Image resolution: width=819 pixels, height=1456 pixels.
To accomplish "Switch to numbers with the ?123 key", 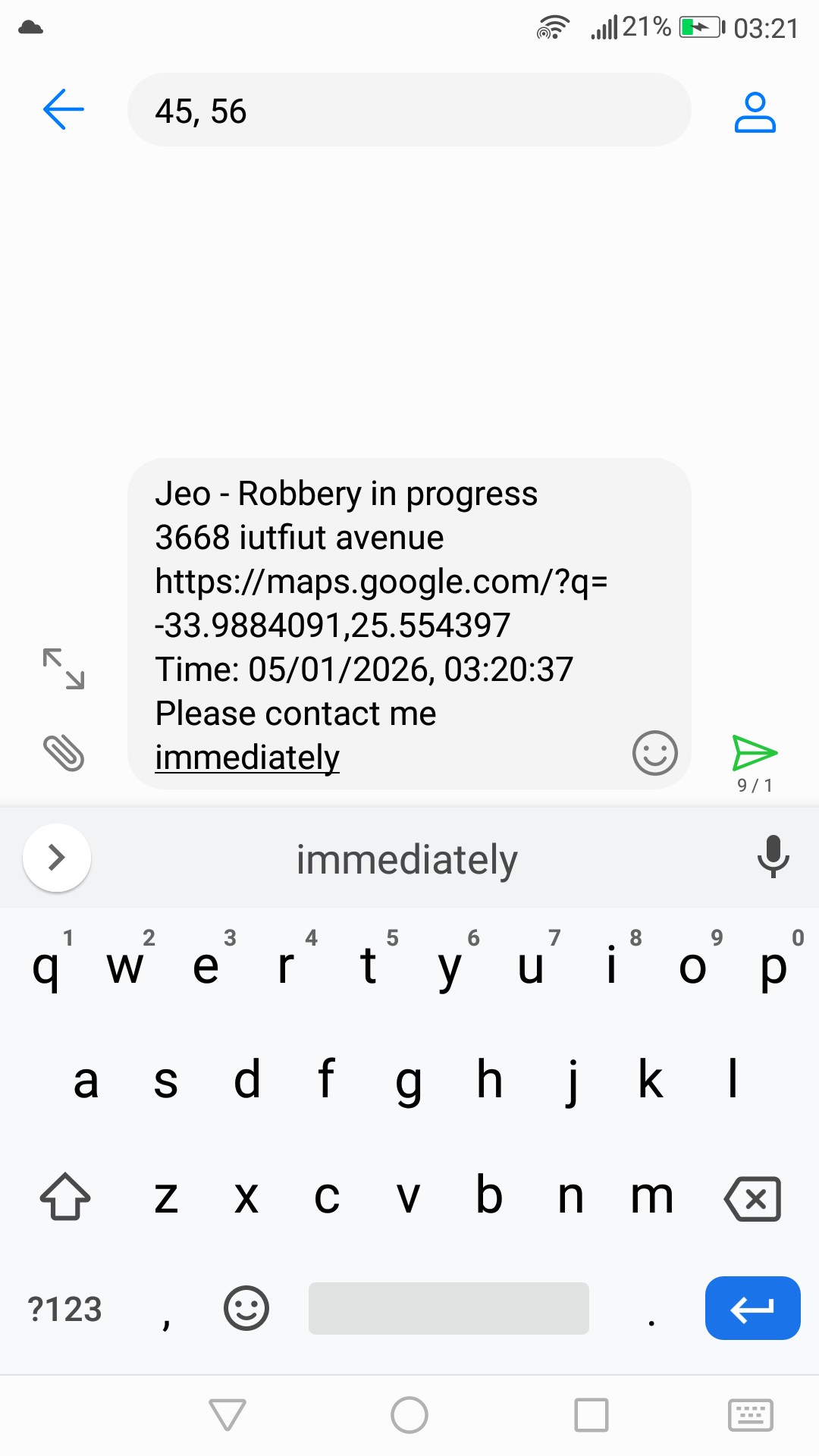I will click(x=65, y=1307).
